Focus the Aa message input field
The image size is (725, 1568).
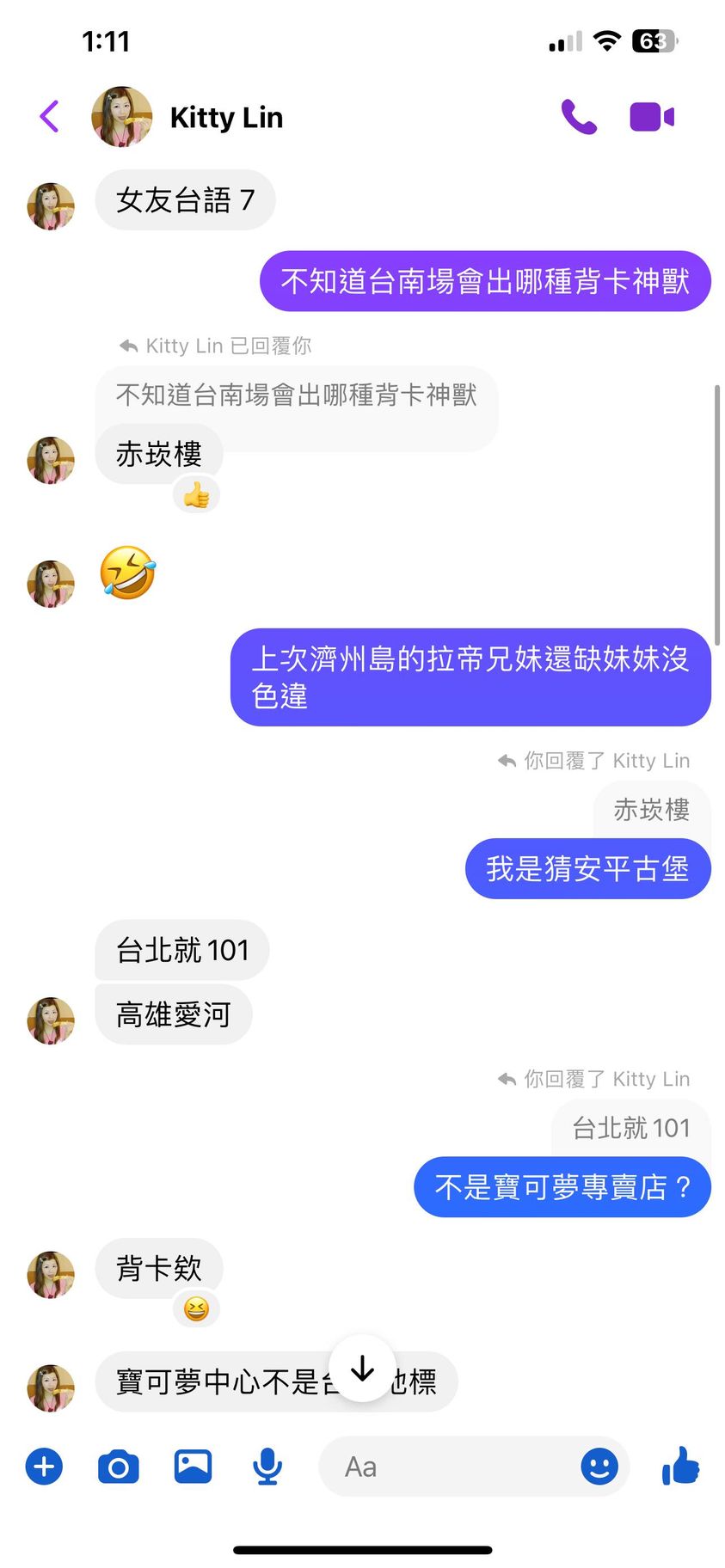click(447, 1467)
